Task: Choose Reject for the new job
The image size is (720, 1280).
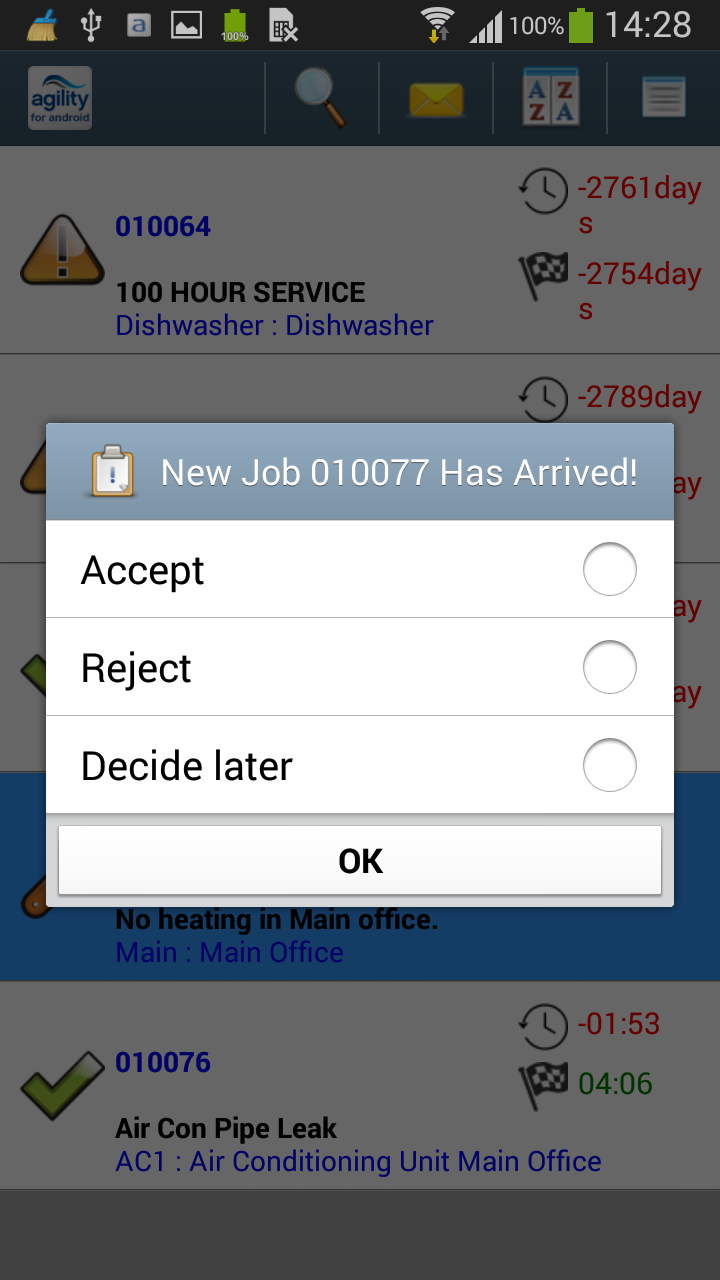Action: point(609,668)
